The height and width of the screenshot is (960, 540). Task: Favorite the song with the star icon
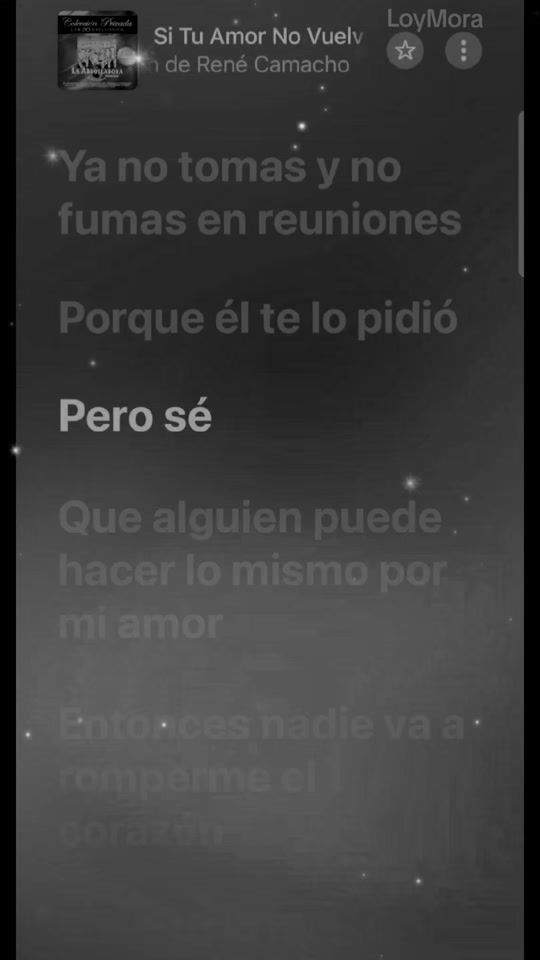[405, 50]
